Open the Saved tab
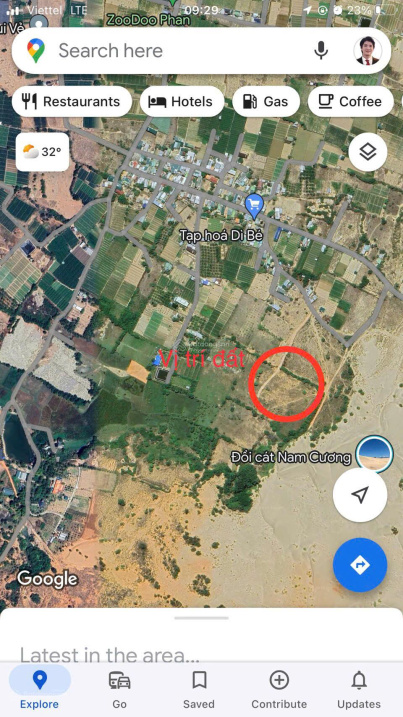The height and width of the screenshot is (717, 403). pyautogui.click(x=199, y=690)
